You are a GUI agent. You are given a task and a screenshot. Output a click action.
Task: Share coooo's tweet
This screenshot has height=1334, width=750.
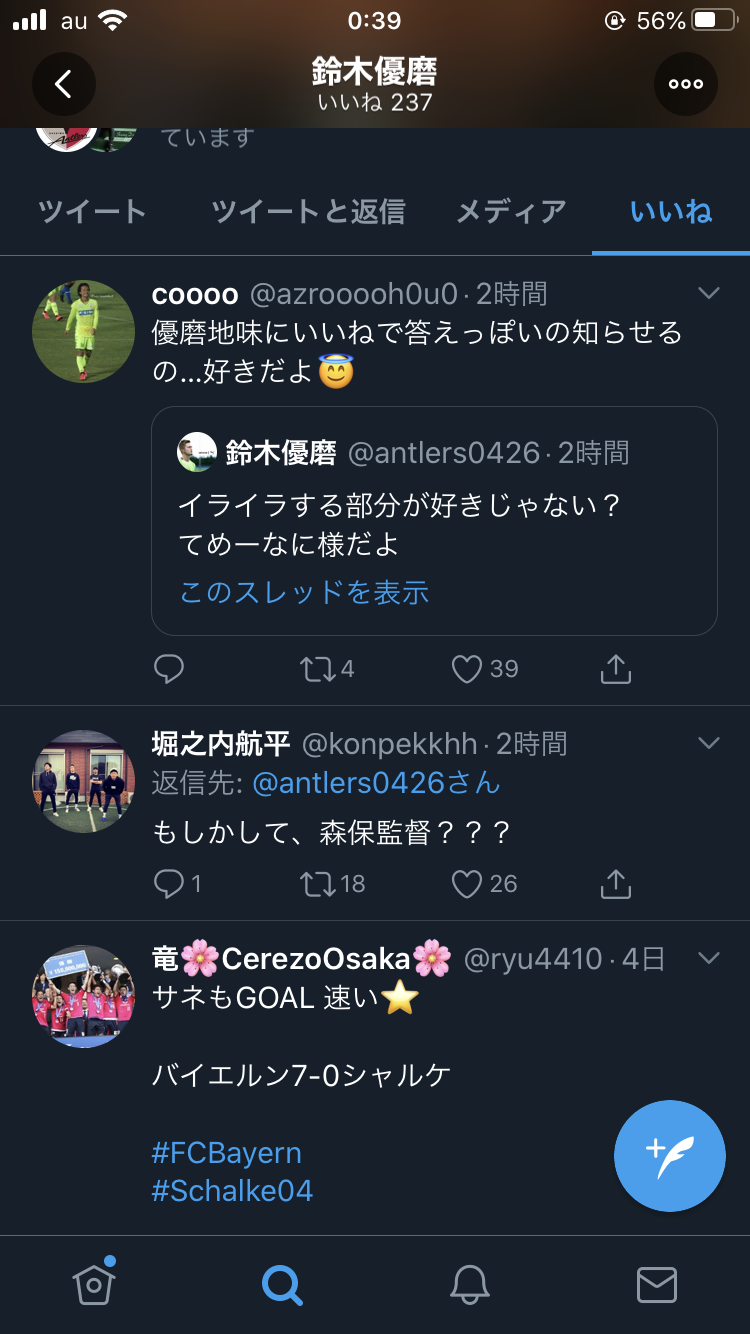point(615,669)
